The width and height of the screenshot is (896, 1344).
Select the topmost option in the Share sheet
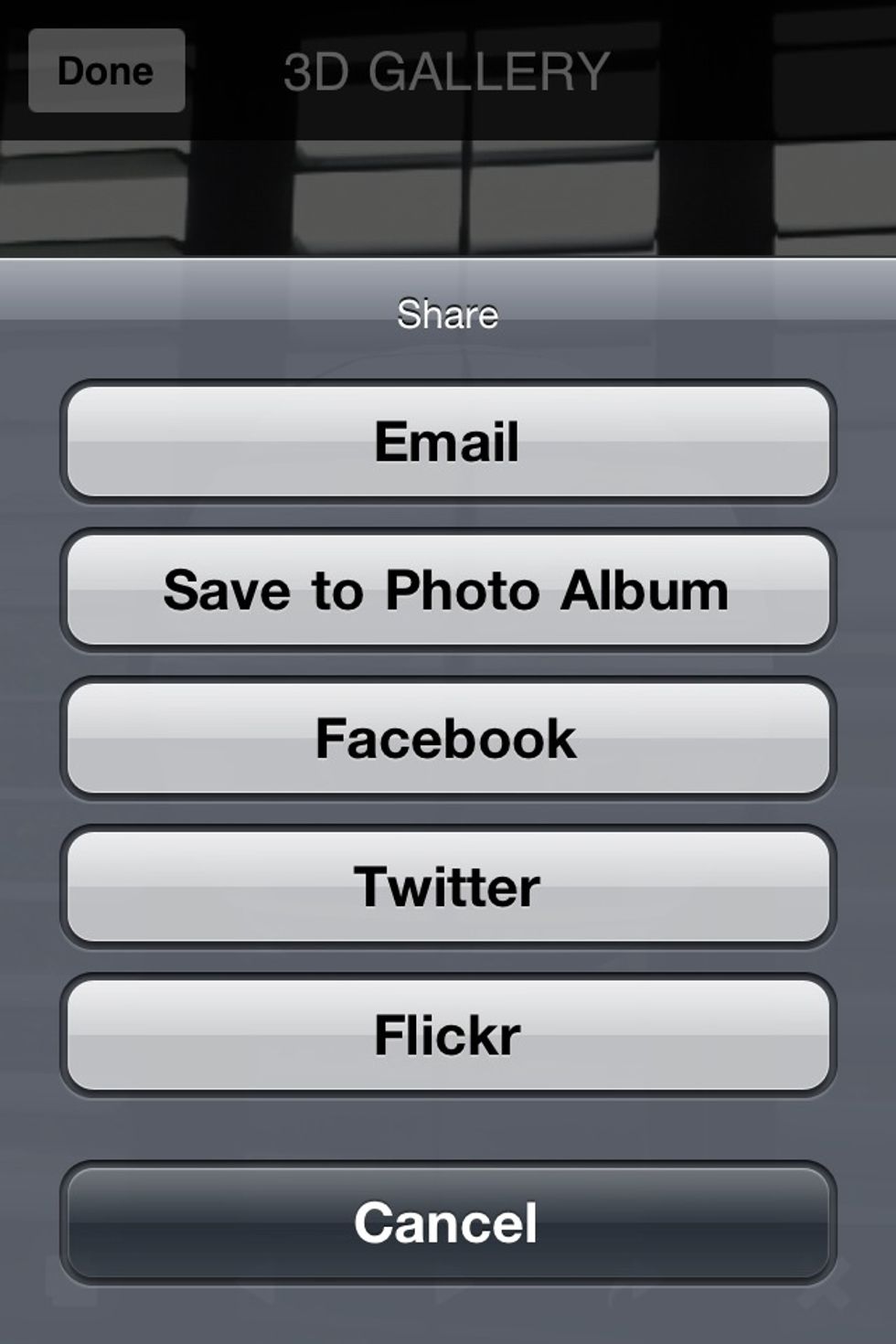pos(448,442)
